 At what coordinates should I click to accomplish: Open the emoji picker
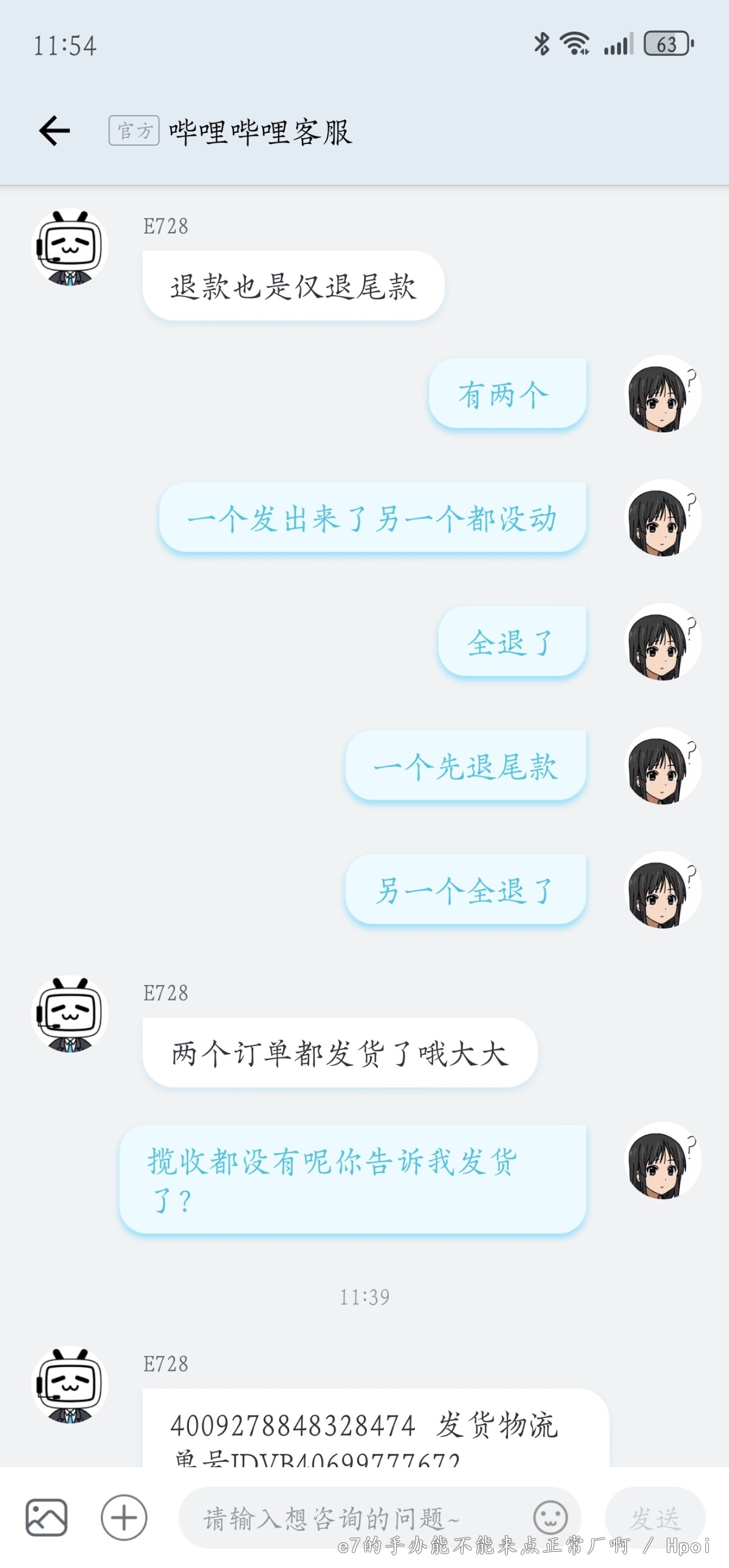pyautogui.click(x=550, y=1518)
